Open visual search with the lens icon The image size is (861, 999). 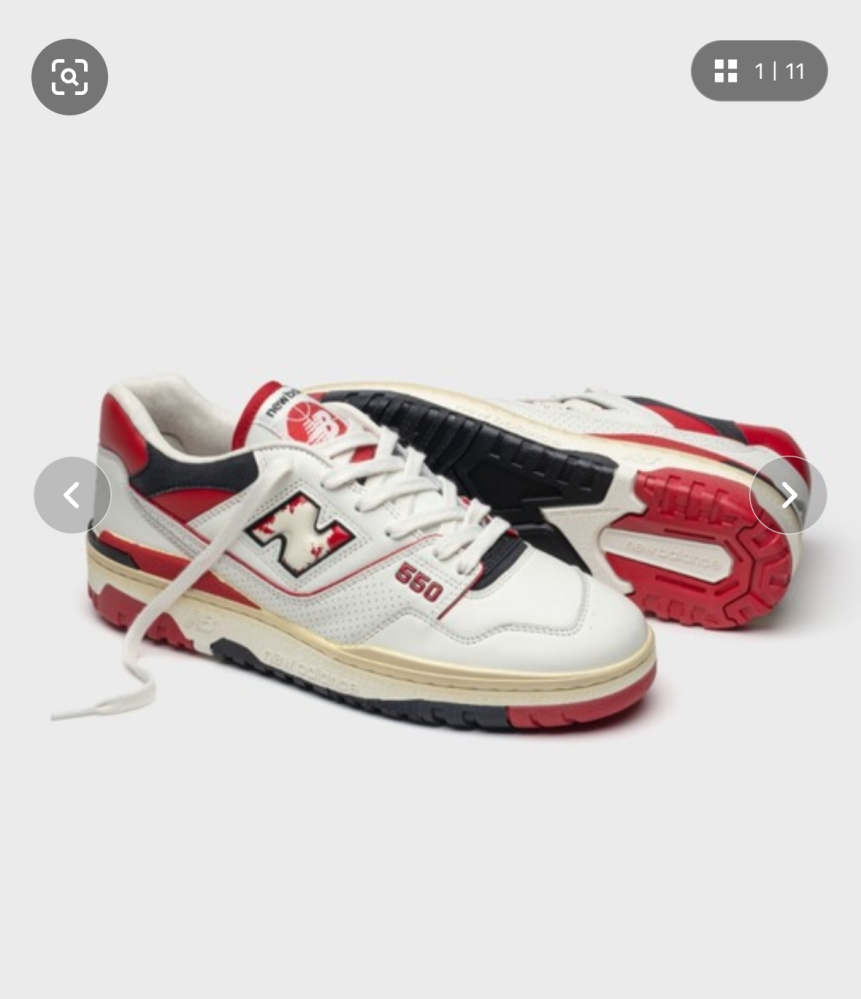point(69,77)
